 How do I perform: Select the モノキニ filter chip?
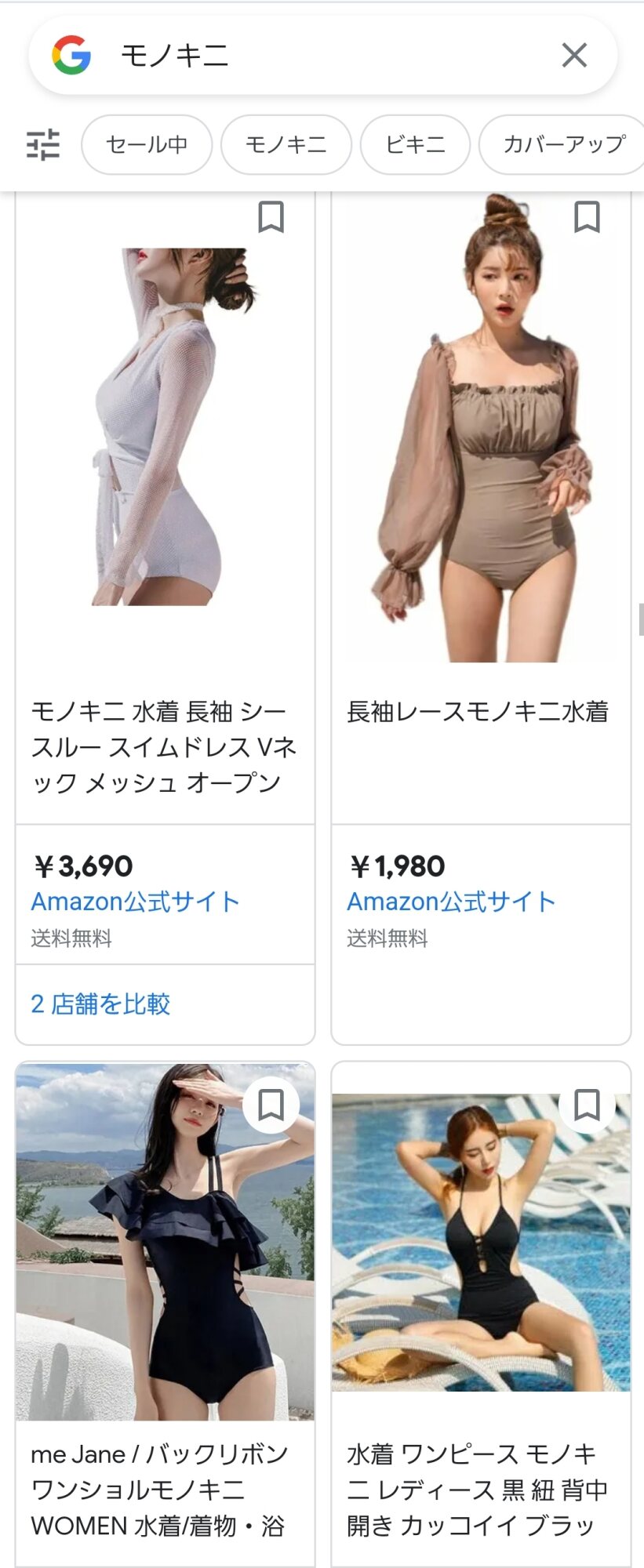click(286, 144)
